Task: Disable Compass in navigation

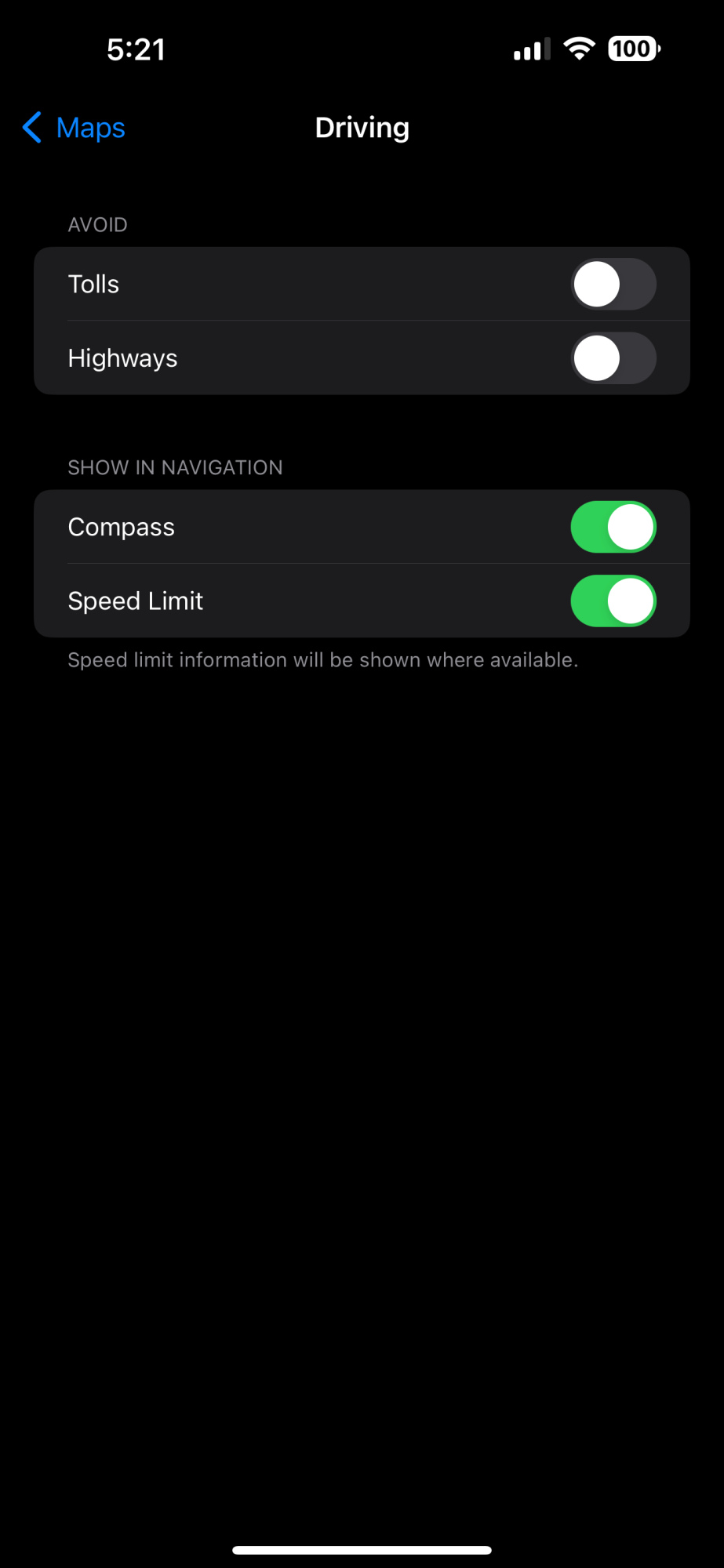Action: tap(613, 528)
